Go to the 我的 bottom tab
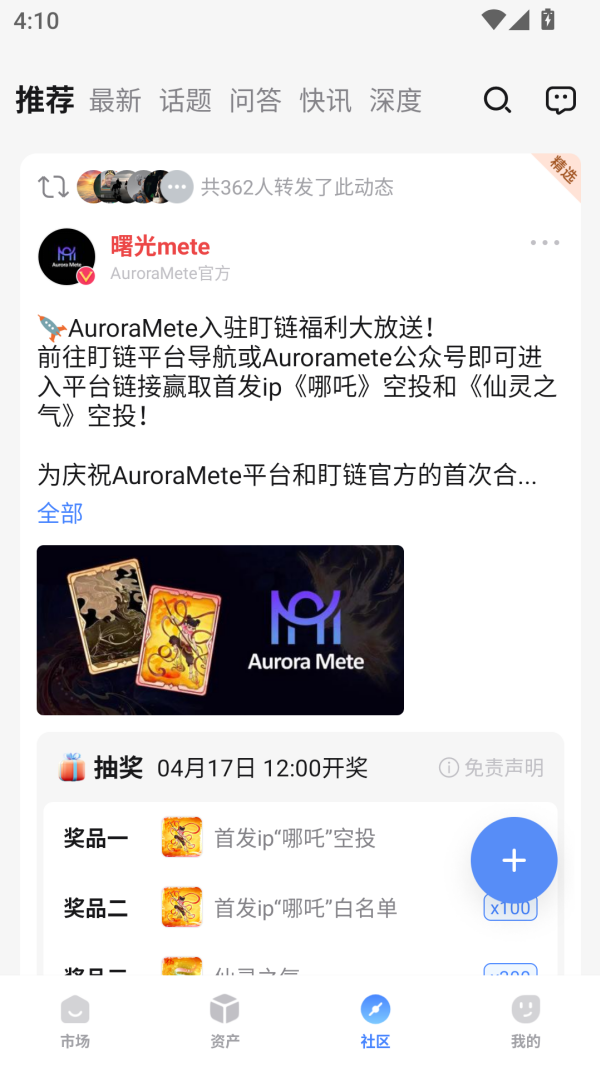This screenshot has height=1067, width=600. [525, 1021]
